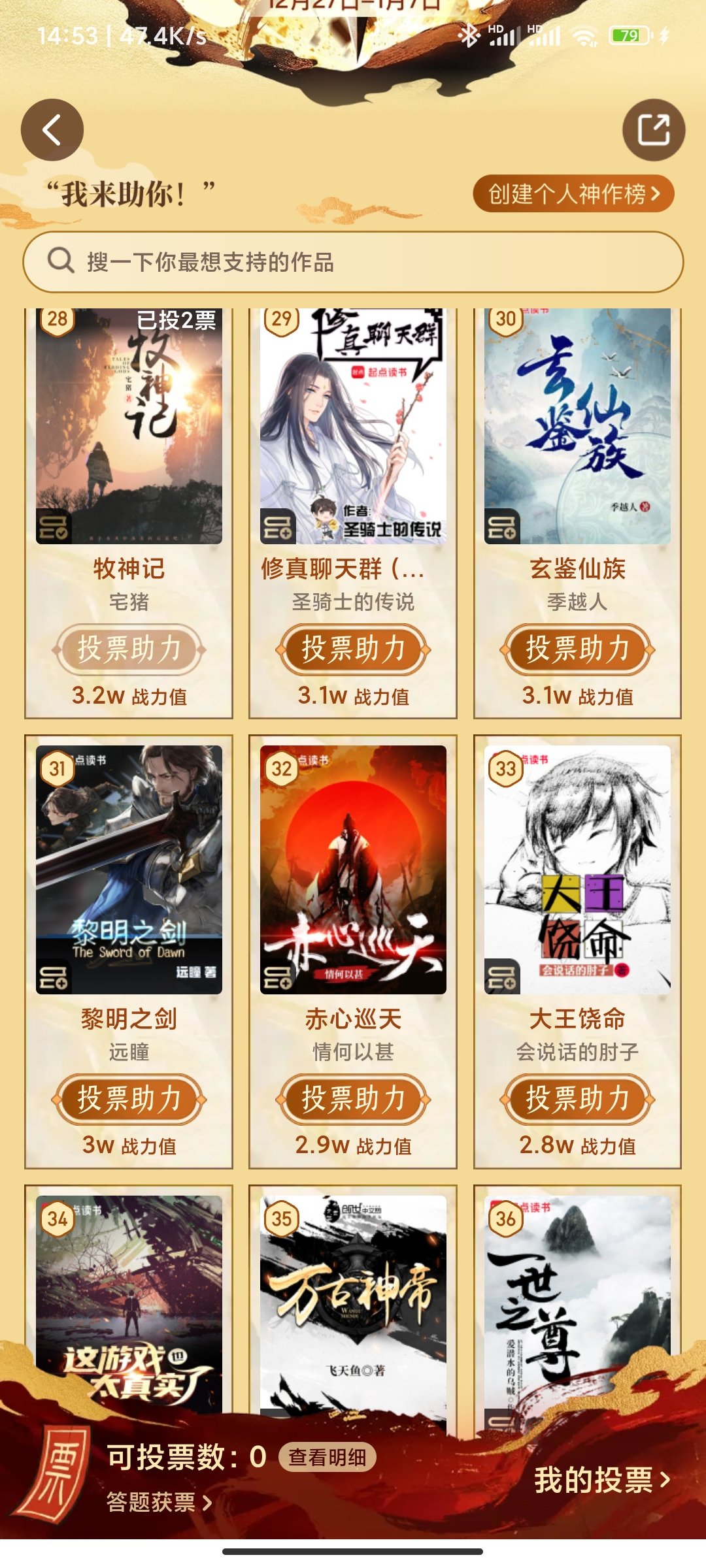
Task: Share this voting page
Action: tap(654, 130)
